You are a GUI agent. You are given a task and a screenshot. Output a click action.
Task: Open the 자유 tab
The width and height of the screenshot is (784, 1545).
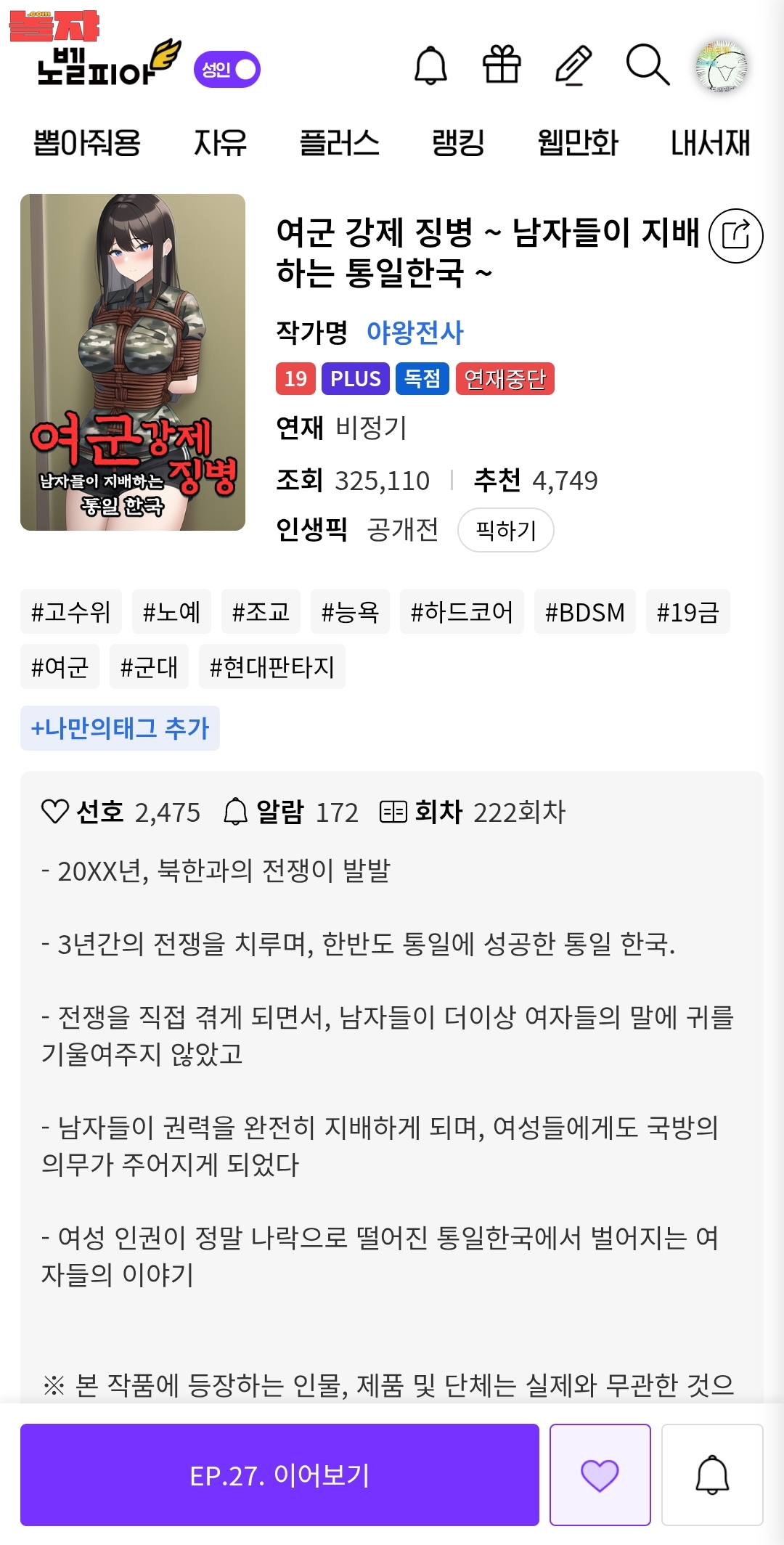[220, 142]
